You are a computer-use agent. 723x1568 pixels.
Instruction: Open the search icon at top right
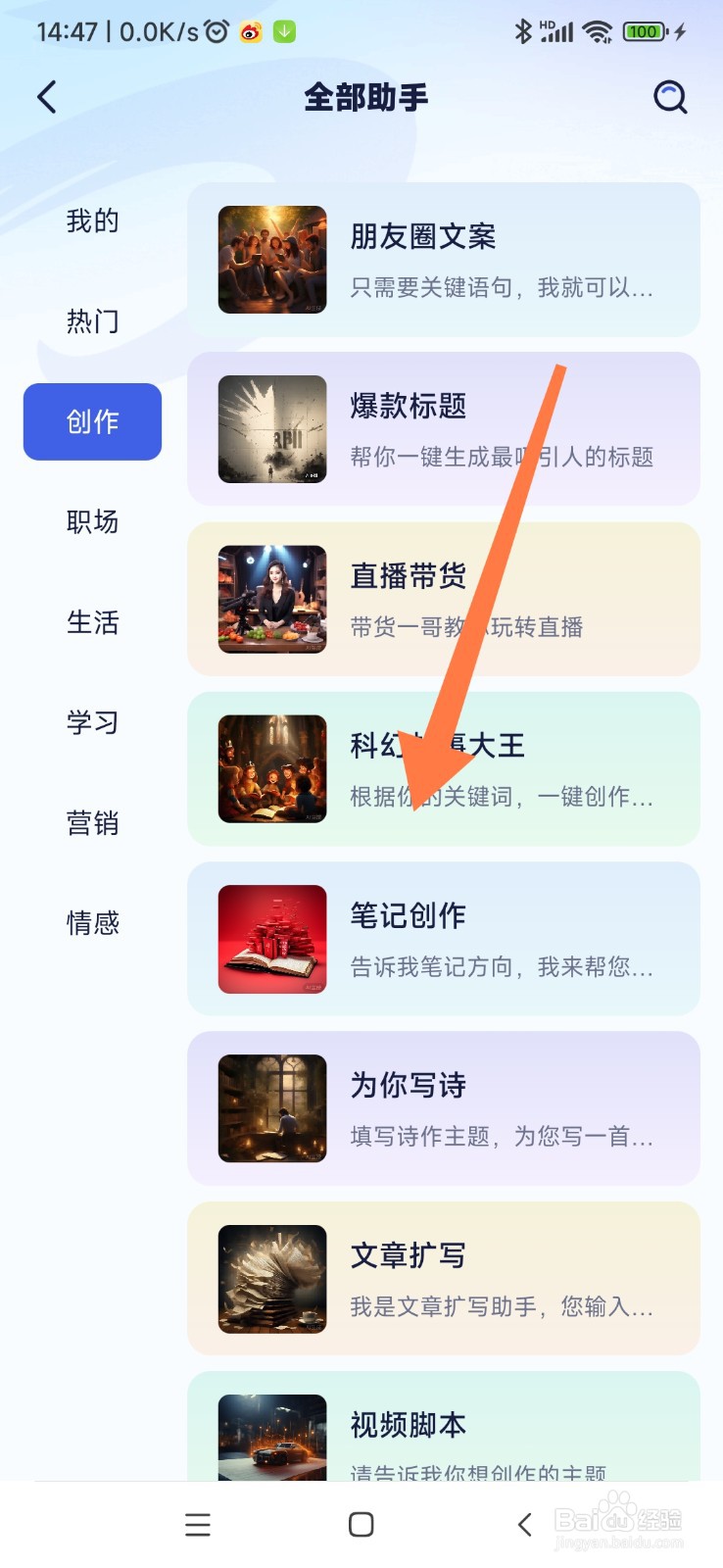tap(670, 97)
